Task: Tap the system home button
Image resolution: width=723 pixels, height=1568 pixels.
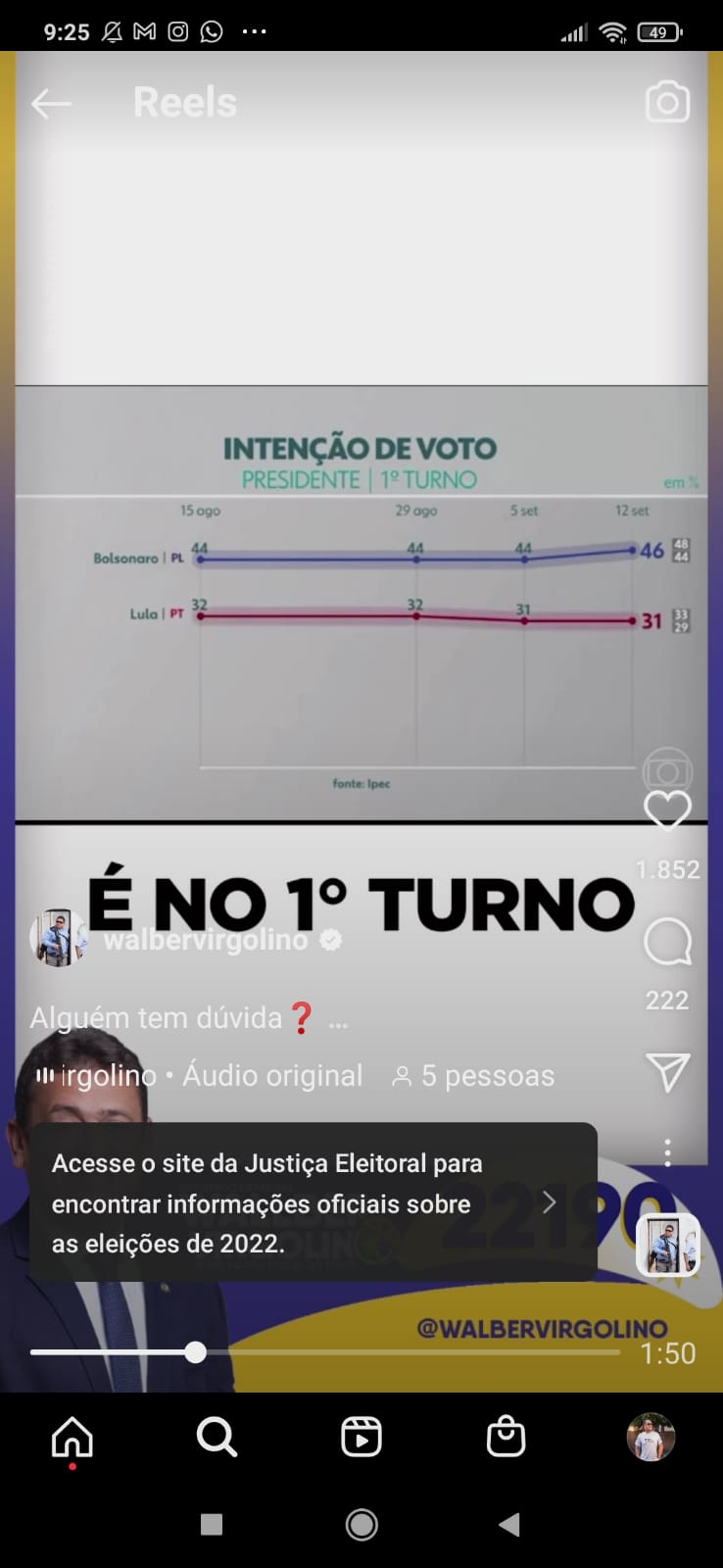Action: [361, 1524]
